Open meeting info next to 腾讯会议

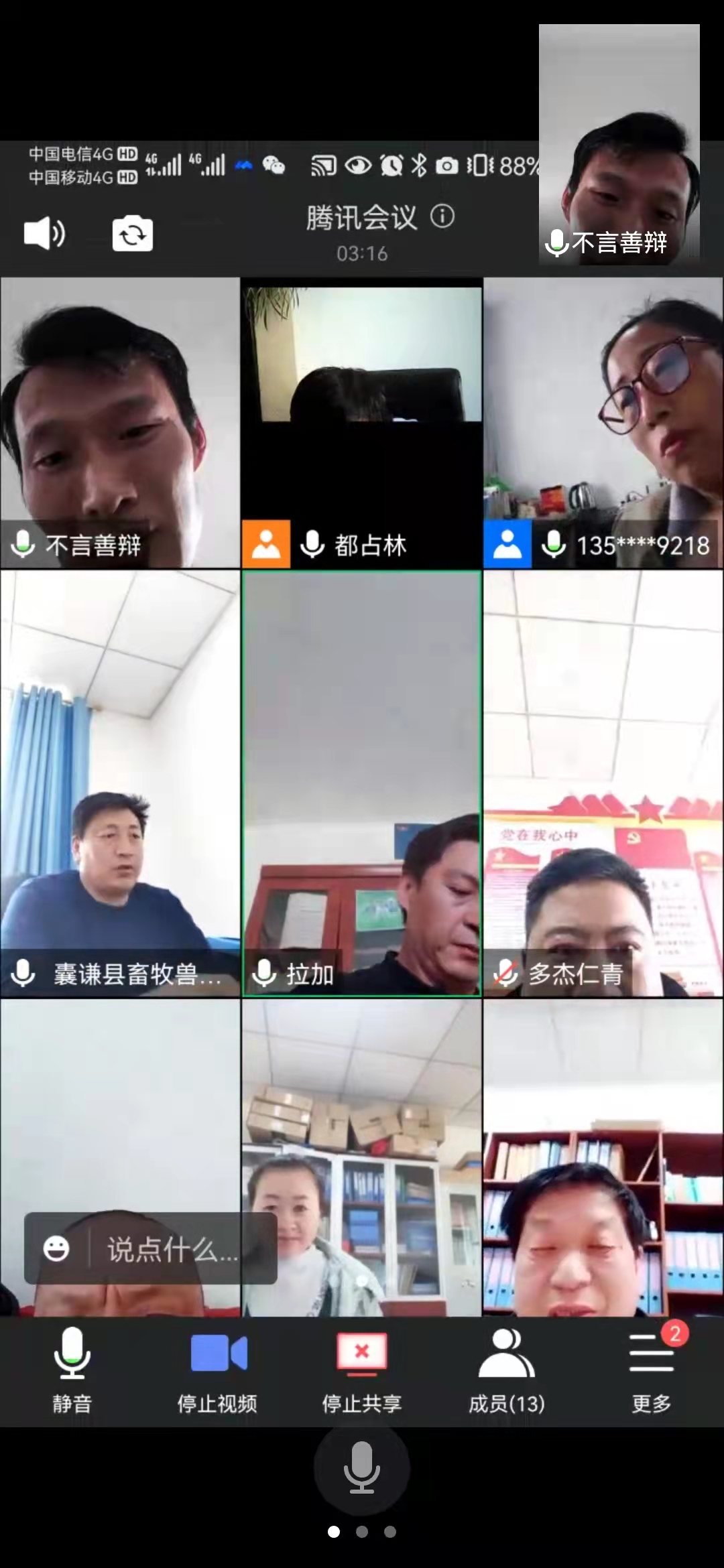point(442,216)
